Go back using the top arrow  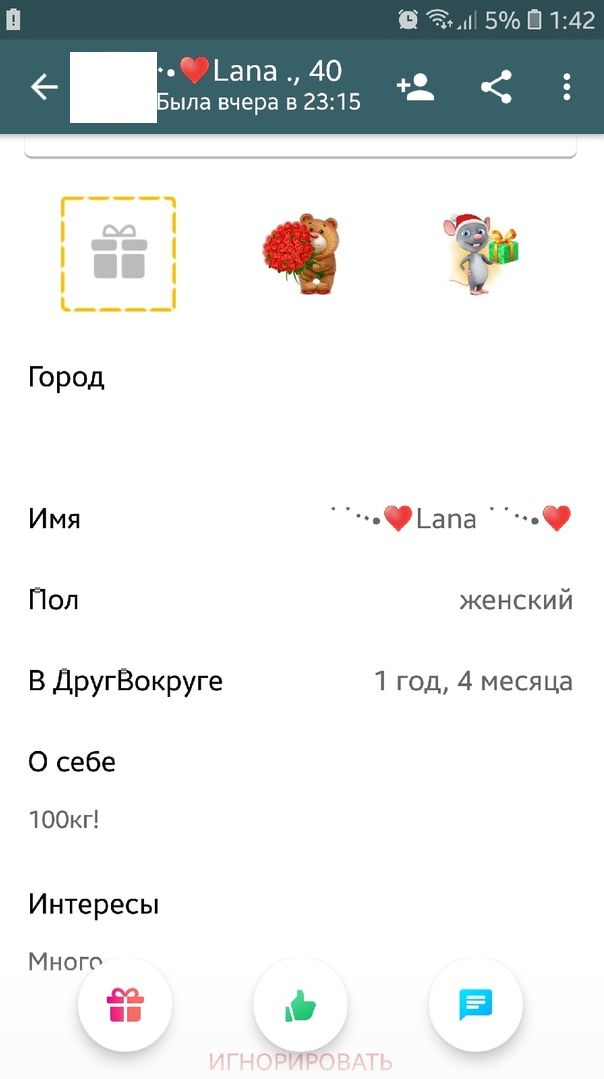click(x=44, y=88)
